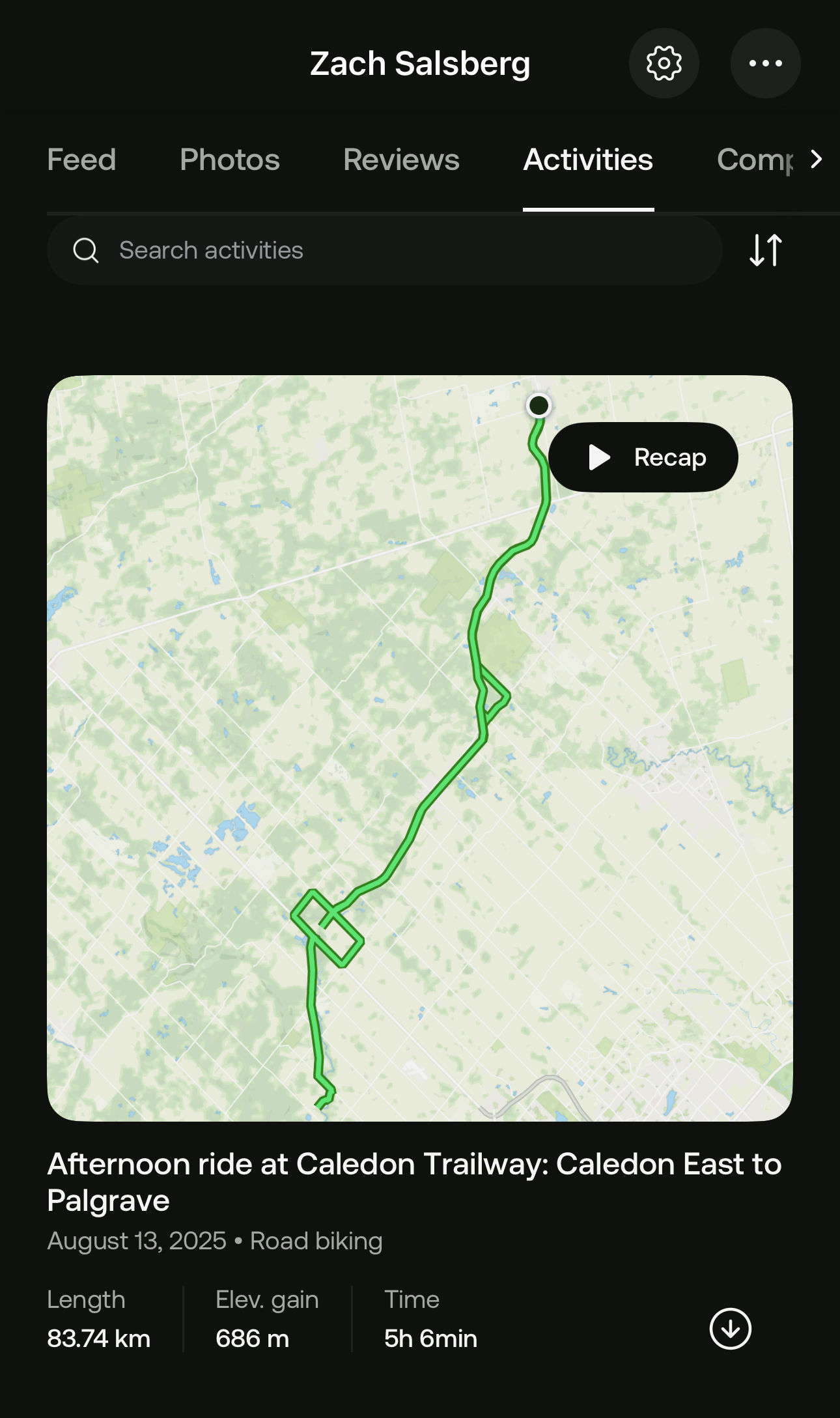Open the sort order arrows icon
Viewport: 840px width, 1418px height.
point(765,250)
